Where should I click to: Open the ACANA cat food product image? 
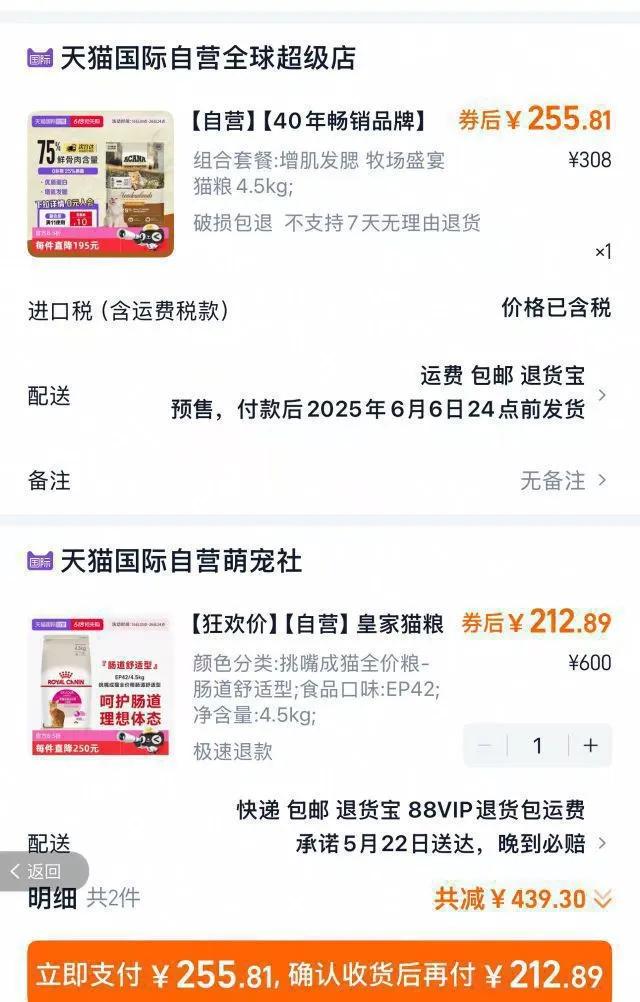tap(100, 184)
